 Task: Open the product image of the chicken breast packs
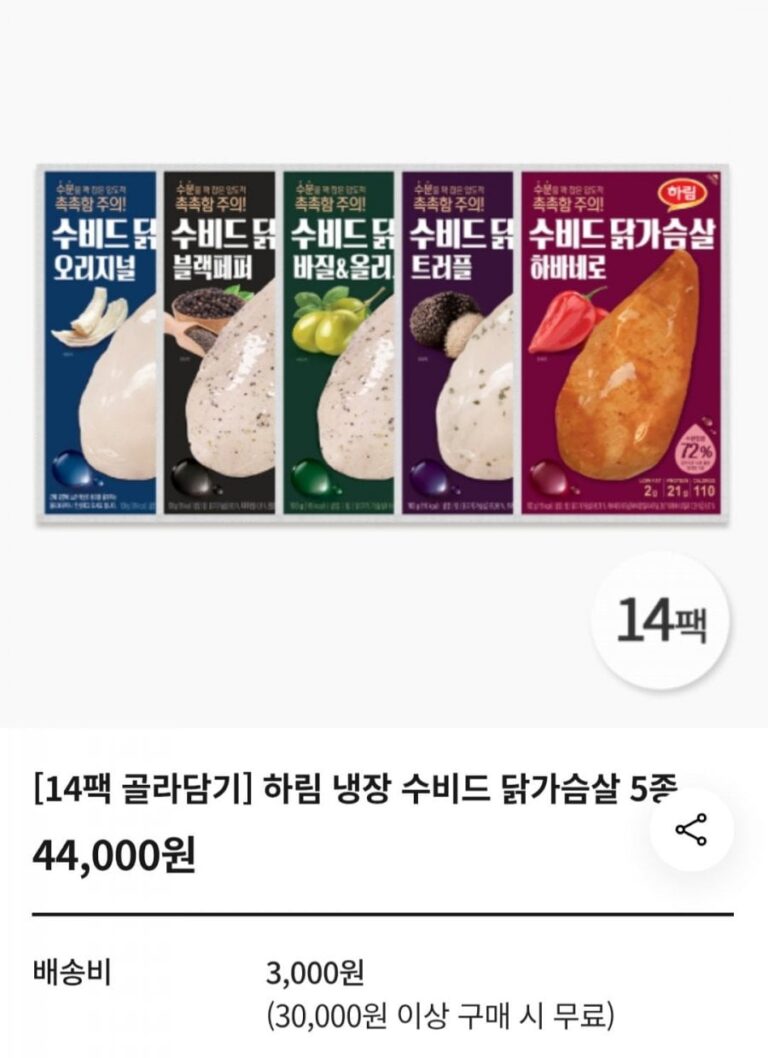click(382, 343)
